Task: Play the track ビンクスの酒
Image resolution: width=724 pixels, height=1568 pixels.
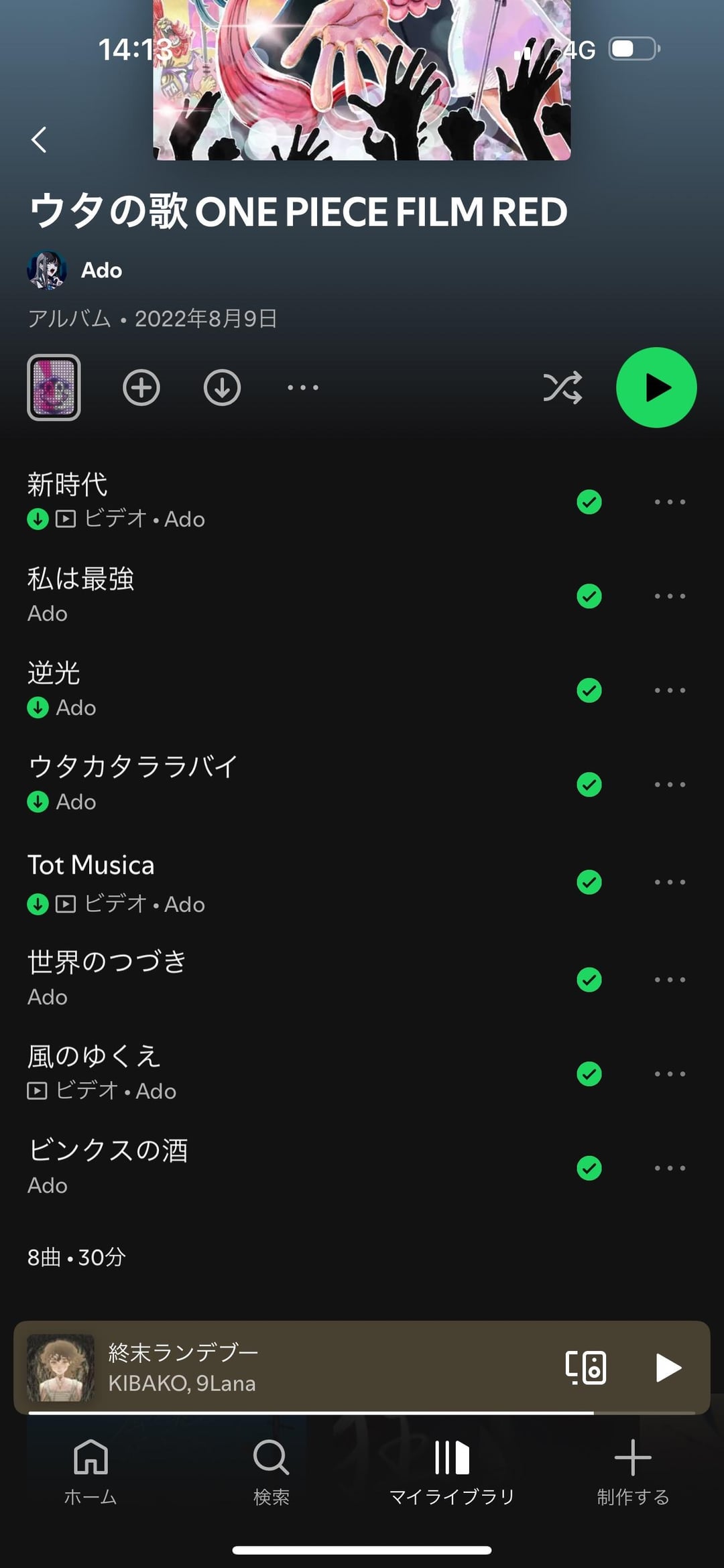Action: (x=201, y=1167)
